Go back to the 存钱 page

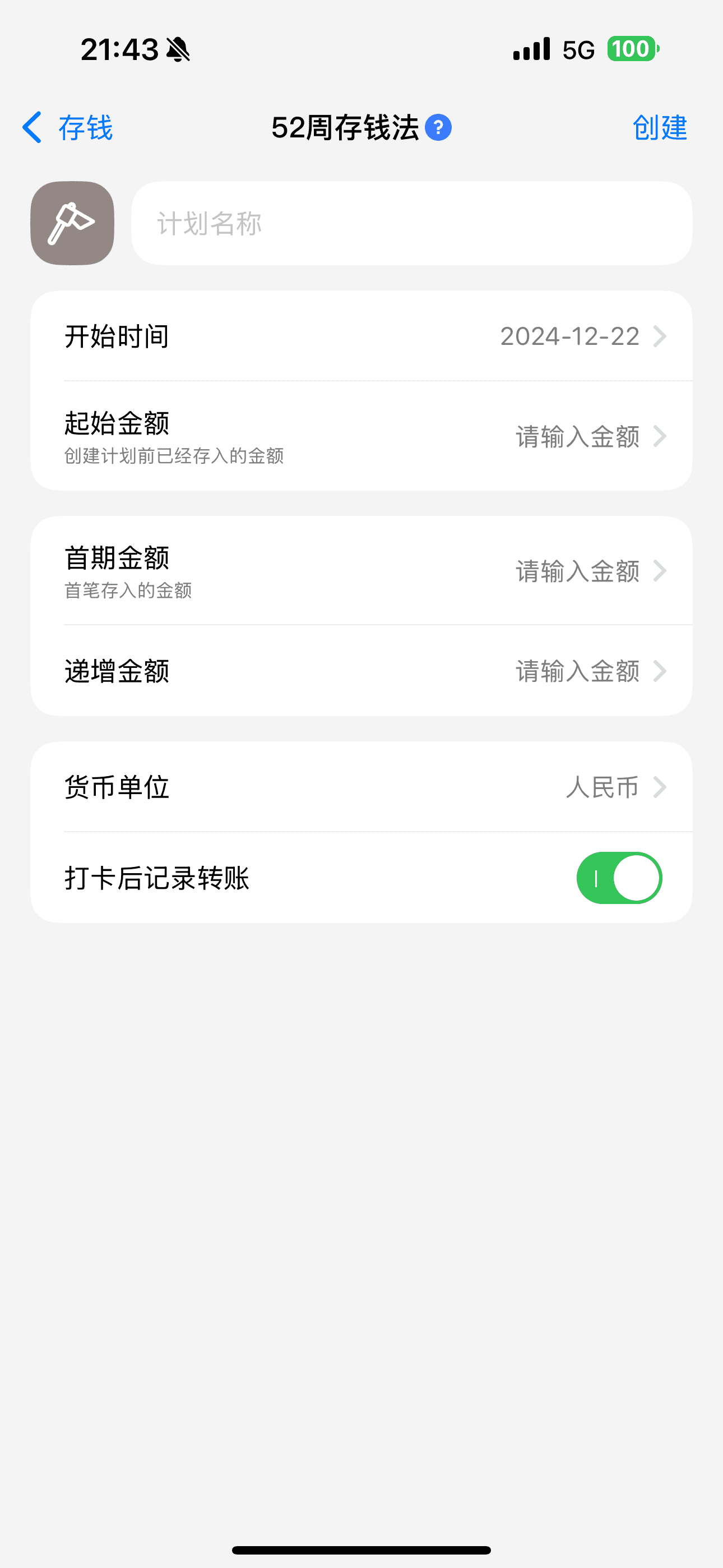click(67, 128)
